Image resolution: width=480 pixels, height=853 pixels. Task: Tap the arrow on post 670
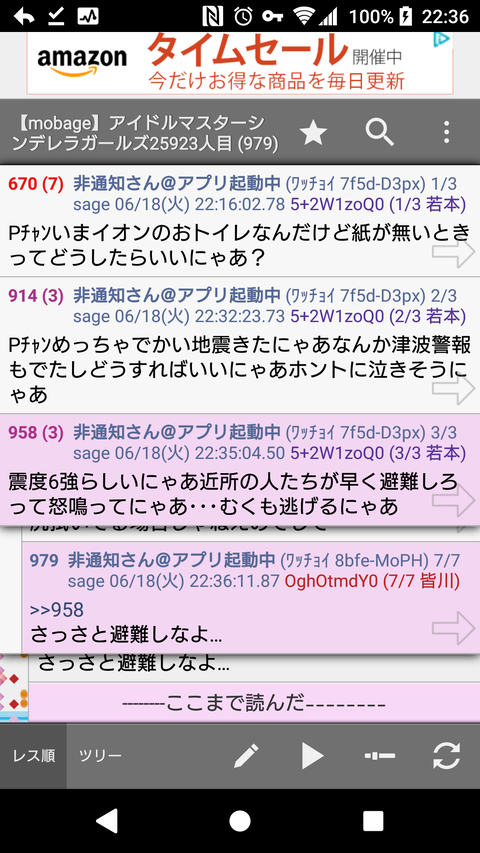(x=453, y=252)
